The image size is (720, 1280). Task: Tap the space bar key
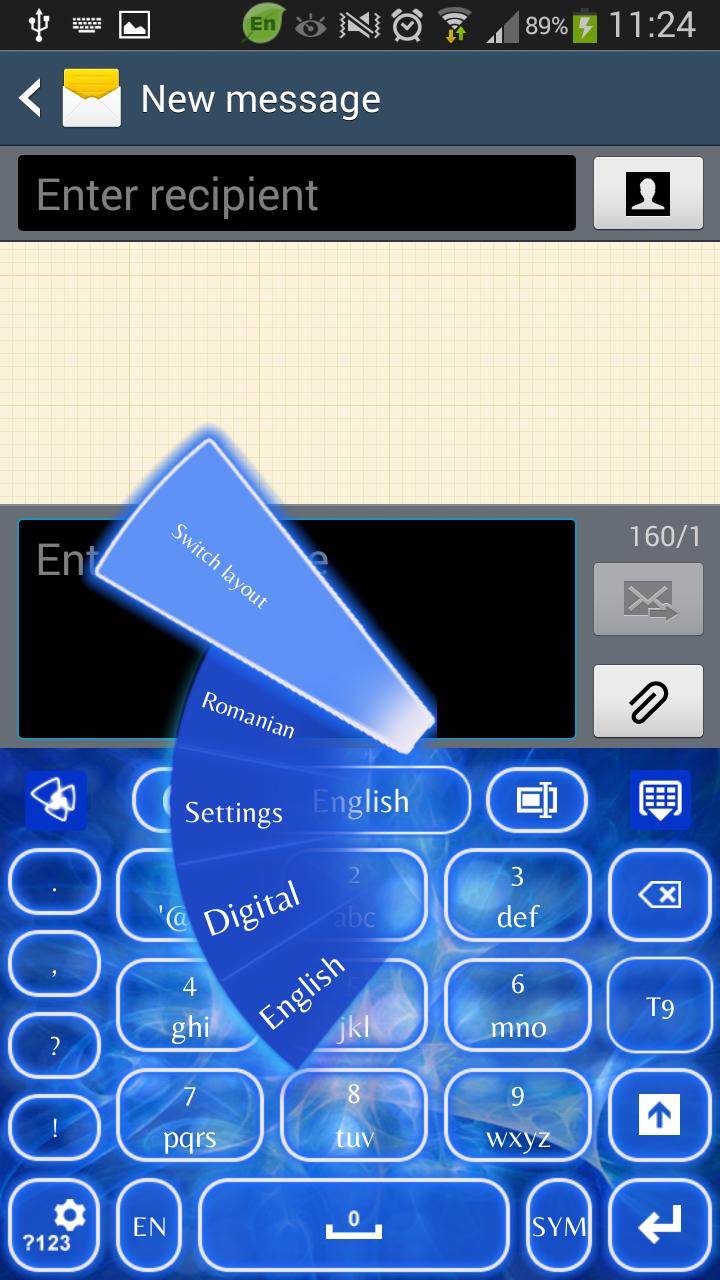(x=354, y=1226)
